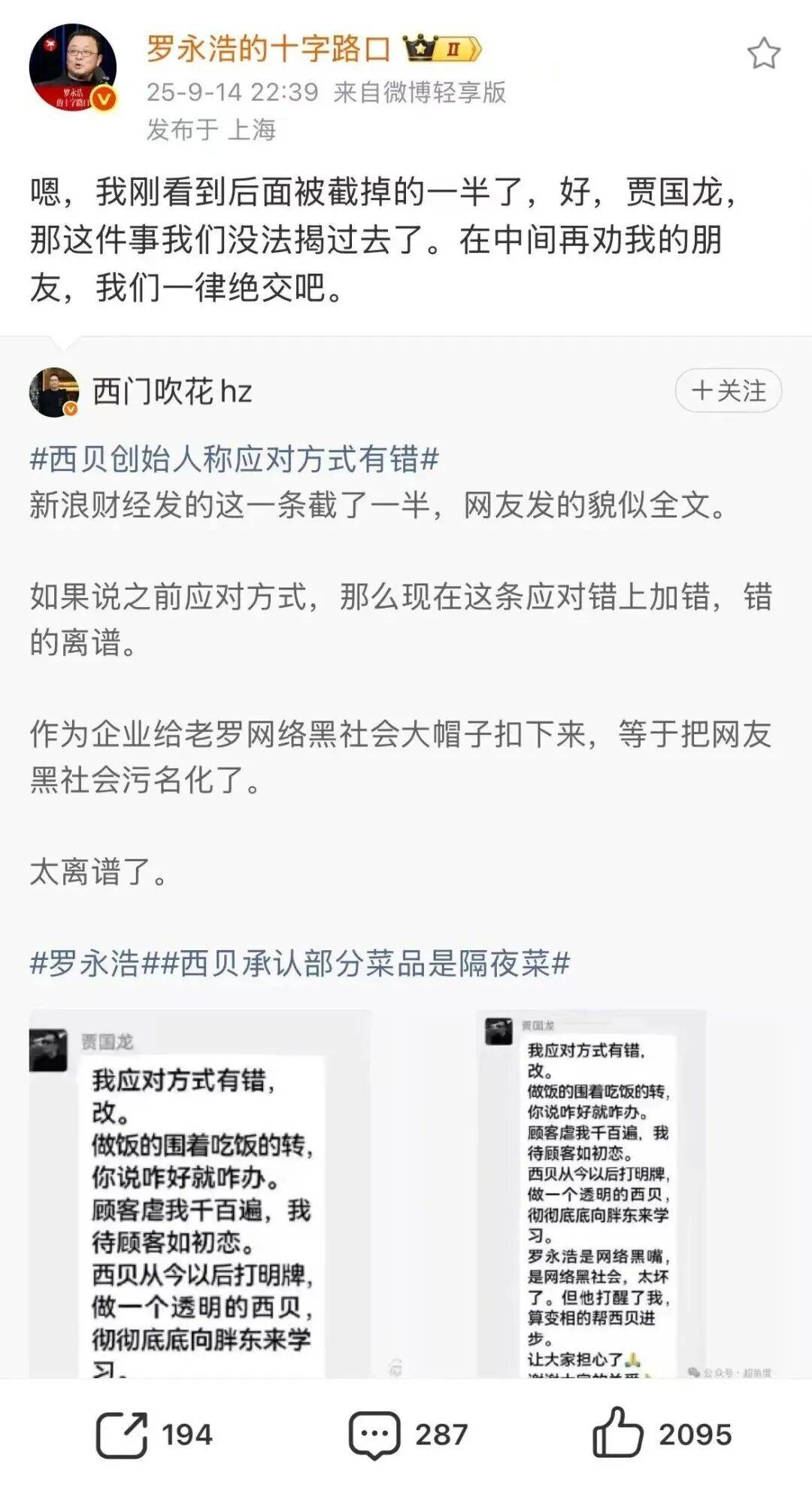Open 罗永浩的十字路口 profile avatar
This screenshot has width=812, height=1485.
click(73, 67)
